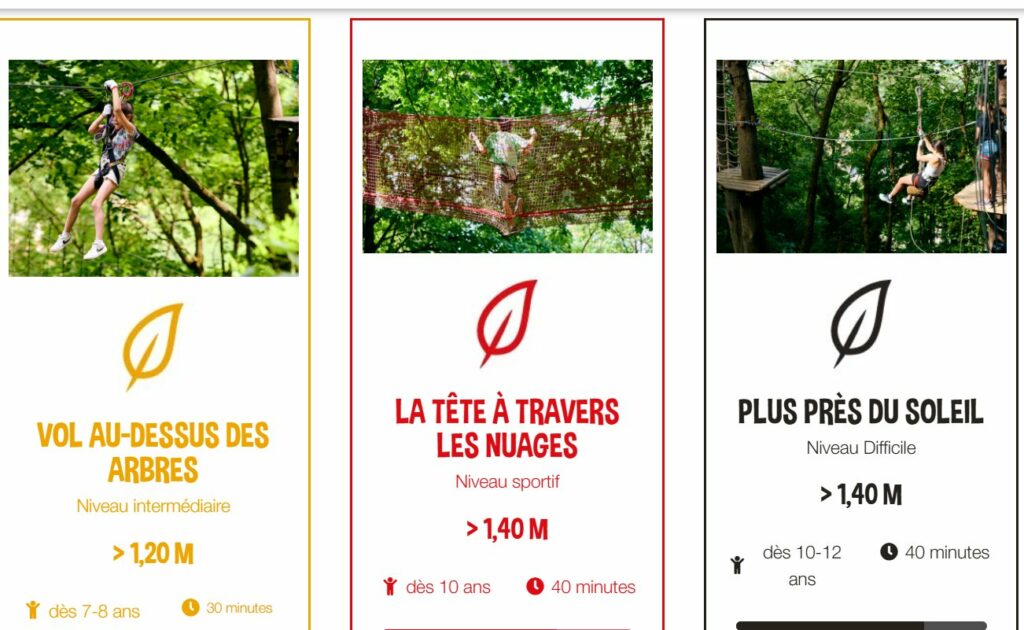Select the La tête à travers les nuages card
Viewport: 1024px width, 630px height.
(507, 427)
